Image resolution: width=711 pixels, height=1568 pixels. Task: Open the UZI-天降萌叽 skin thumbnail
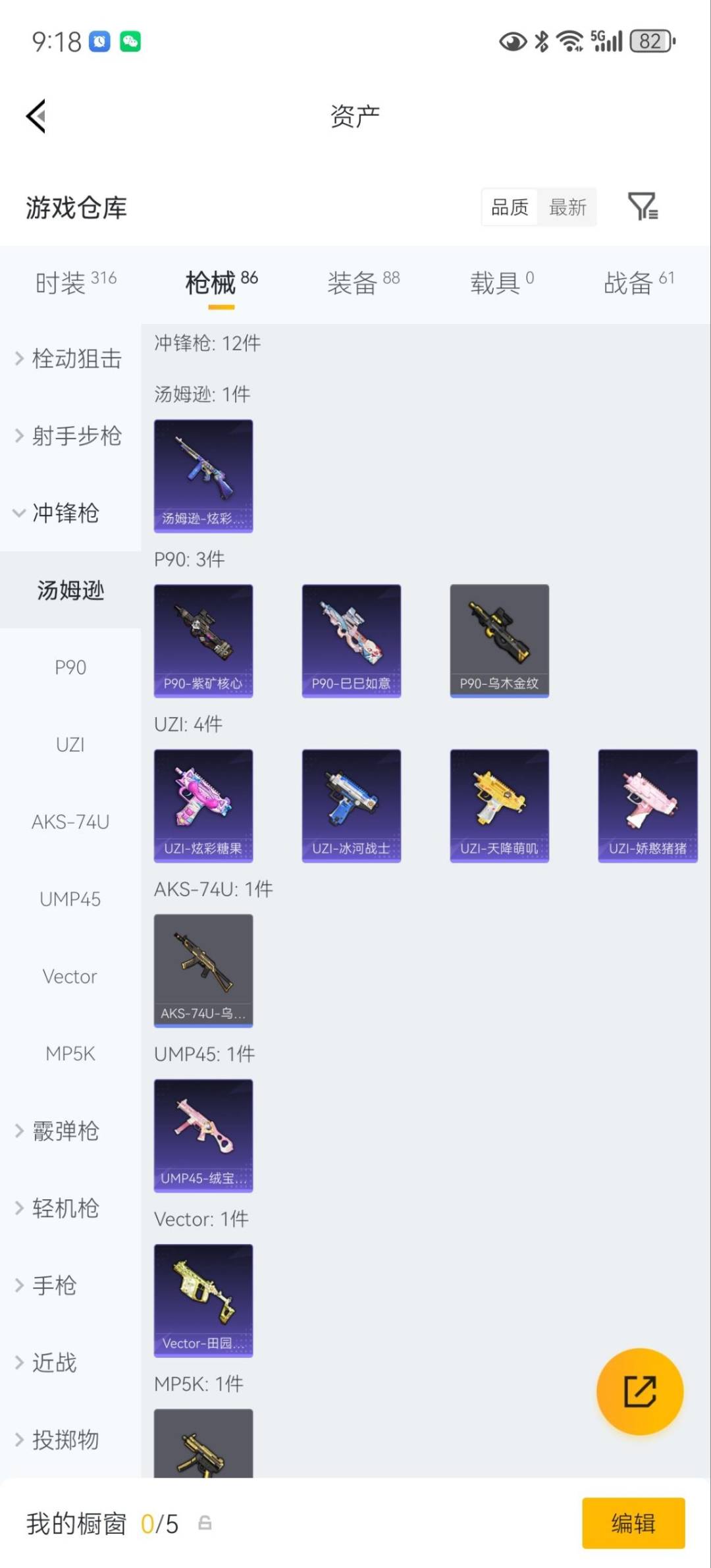499,806
